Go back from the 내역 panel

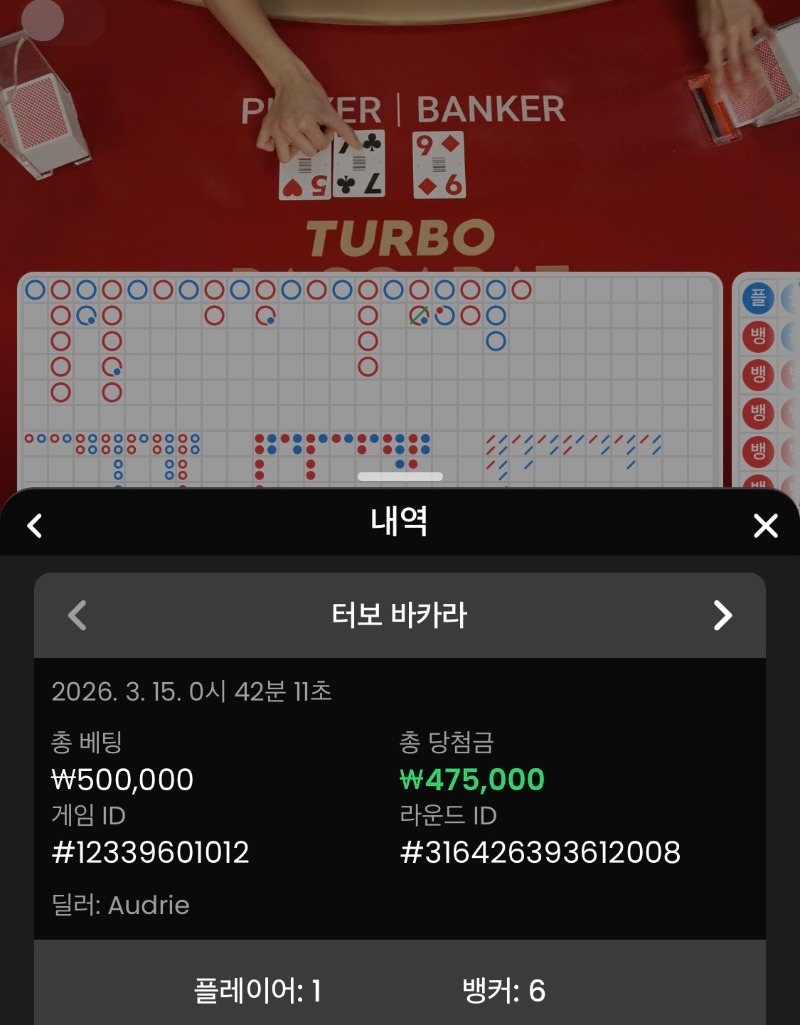point(35,525)
